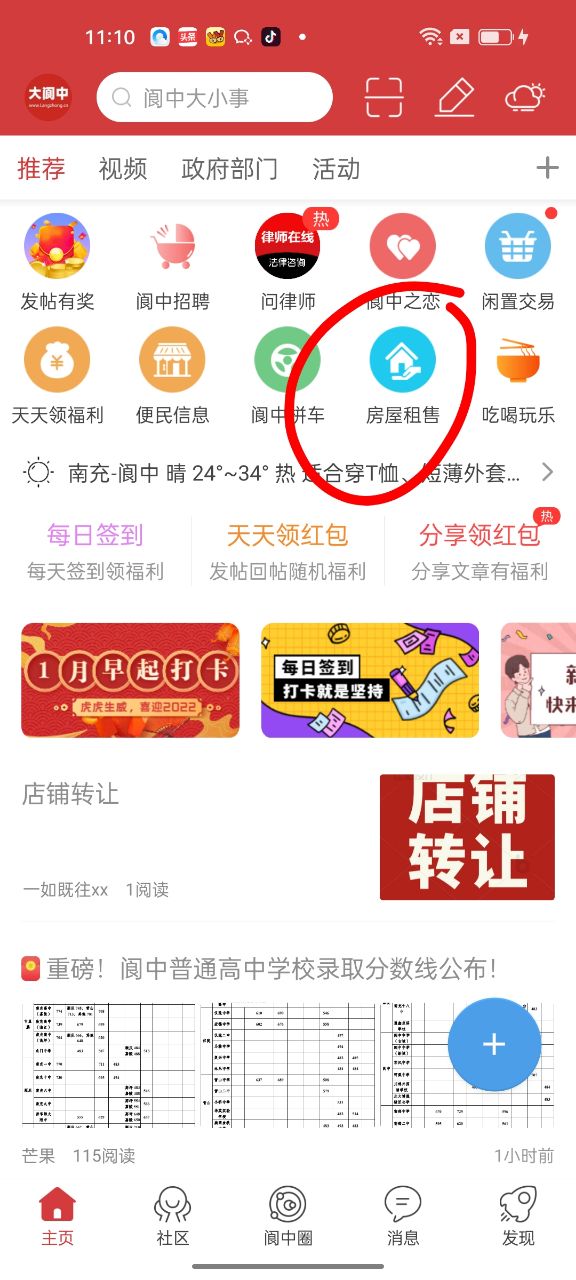
Task: Tap the pencil edit icon
Action: tap(454, 98)
